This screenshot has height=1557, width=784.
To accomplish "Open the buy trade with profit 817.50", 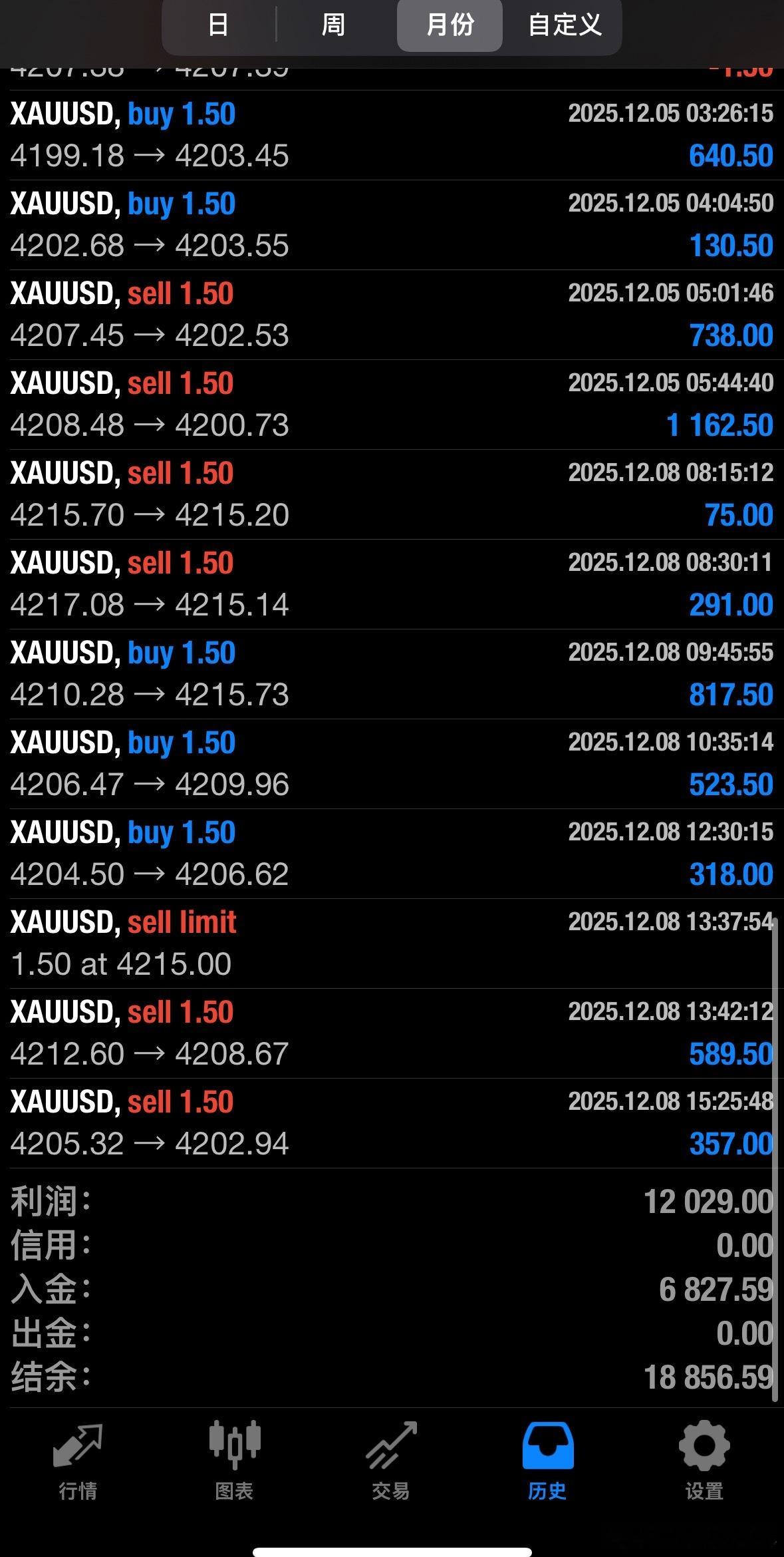I will pos(392,674).
